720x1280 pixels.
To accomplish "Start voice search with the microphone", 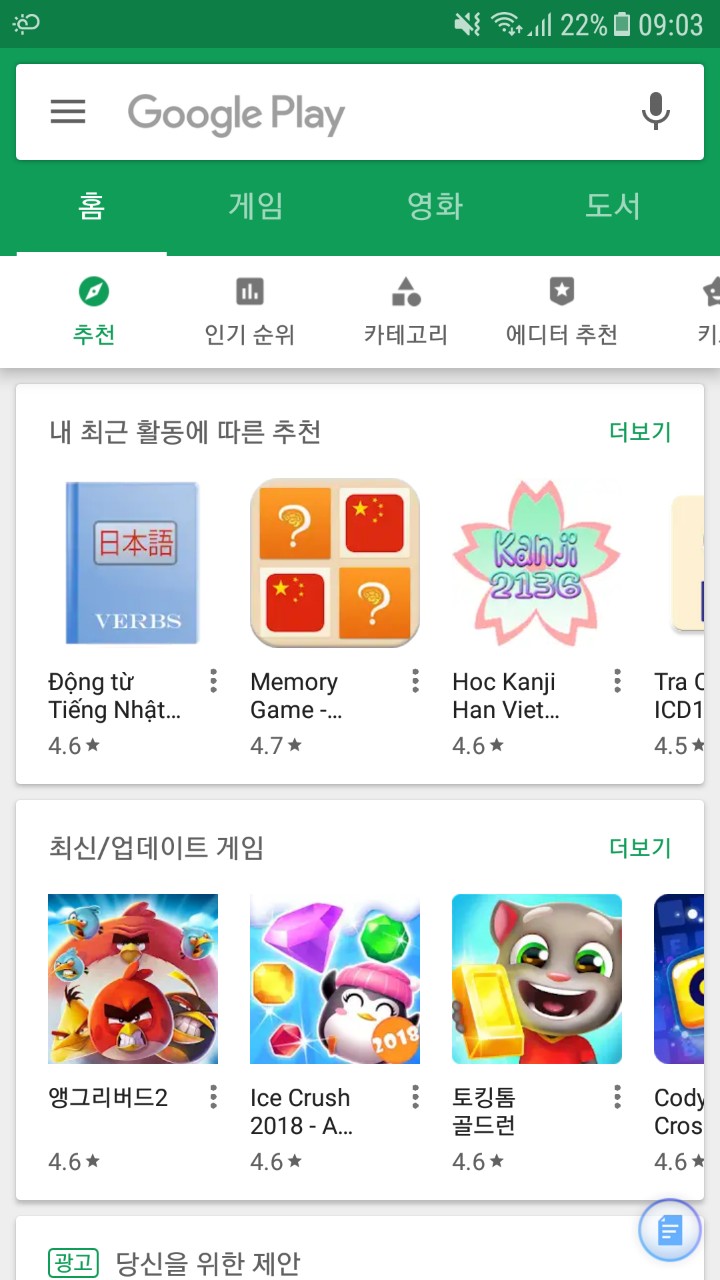I will pyautogui.click(x=655, y=112).
